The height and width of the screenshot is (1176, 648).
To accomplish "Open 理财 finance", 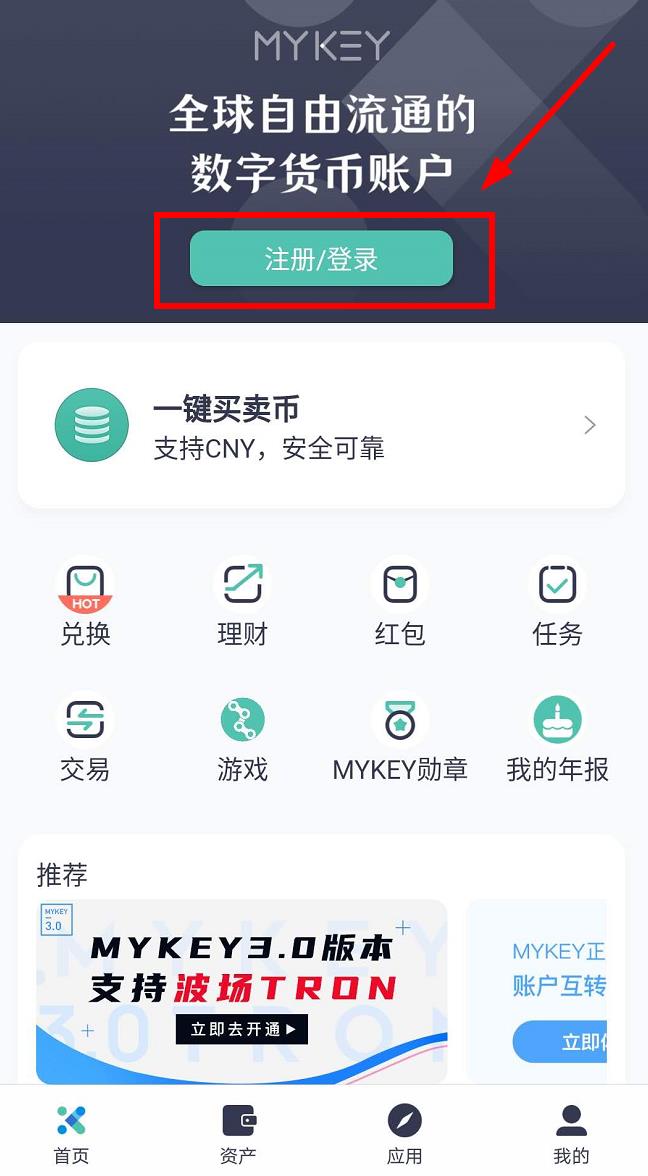I will click(242, 601).
